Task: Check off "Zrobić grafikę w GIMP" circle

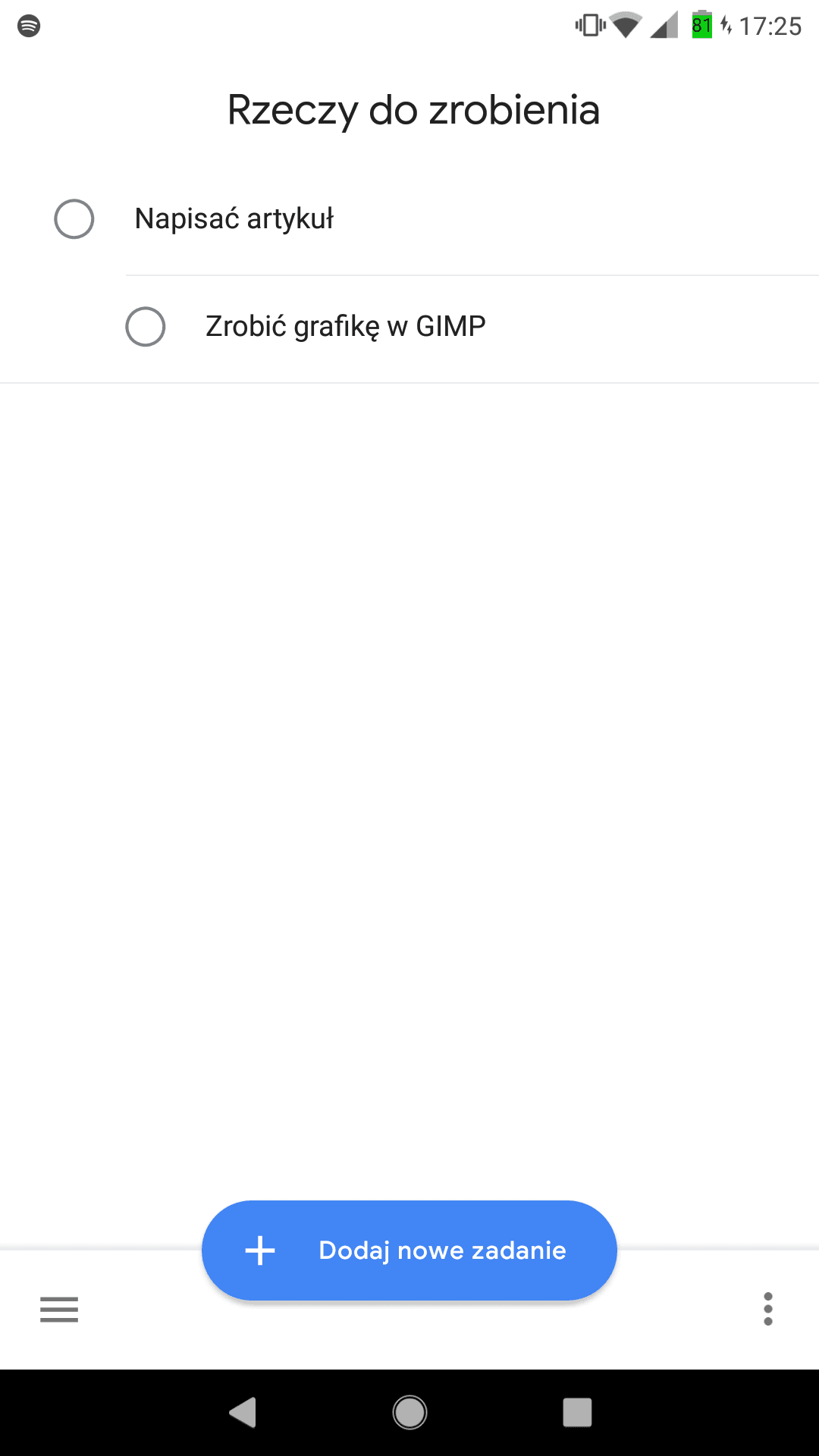Action: [146, 327]
